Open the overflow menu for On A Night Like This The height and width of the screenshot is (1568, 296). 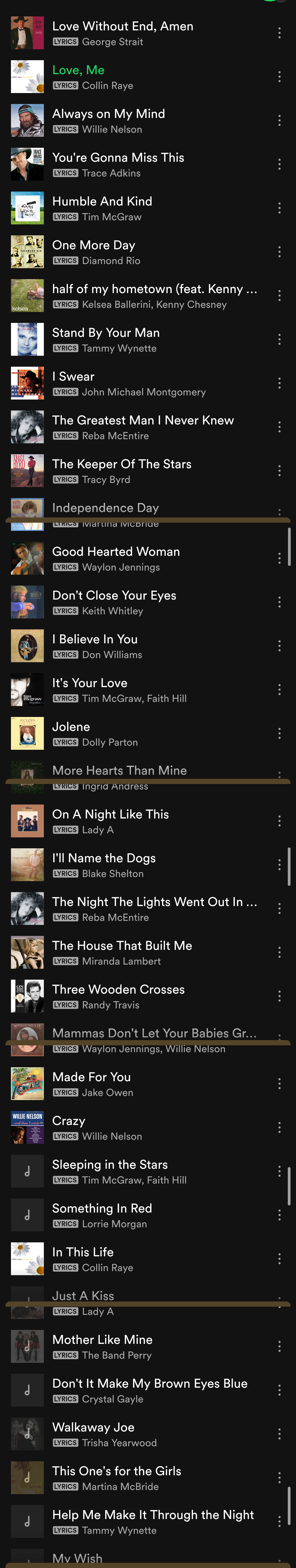280,821
